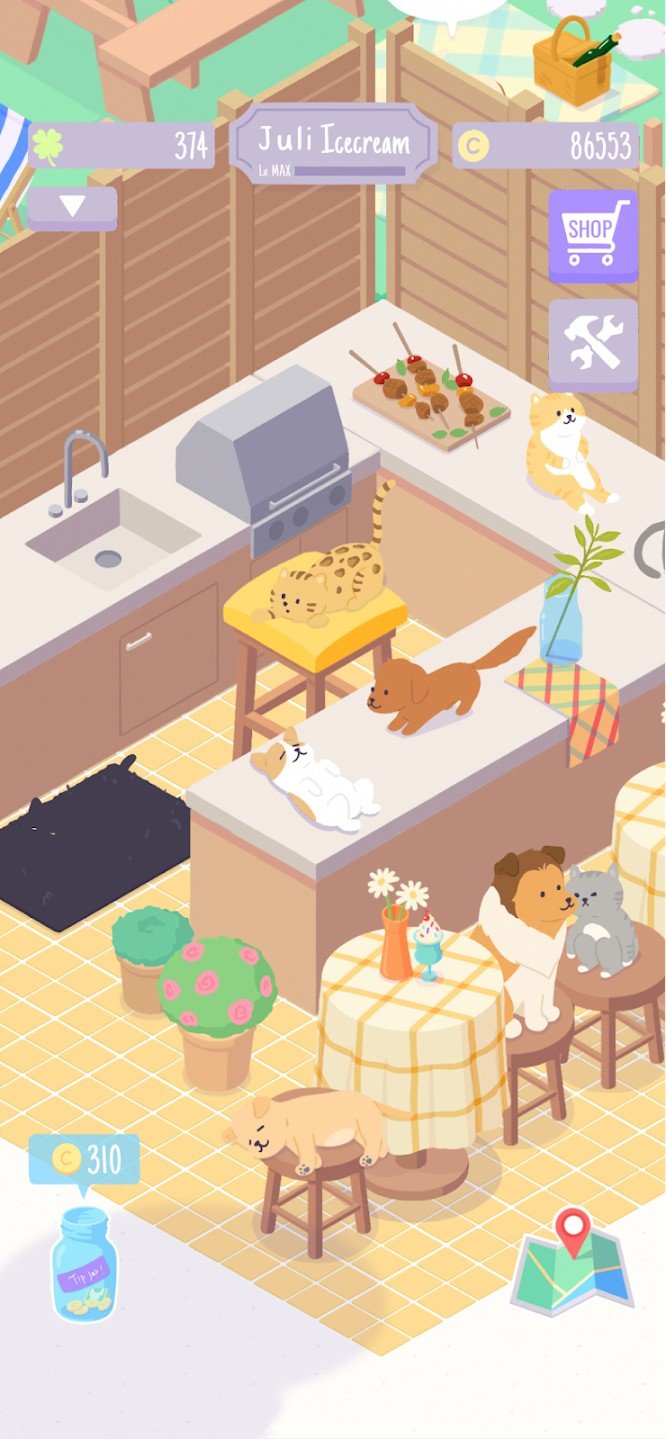This screenshot has height=1440, width=666.
Task: Tap the Juli Icecream name banner
Action: [333, 145]
